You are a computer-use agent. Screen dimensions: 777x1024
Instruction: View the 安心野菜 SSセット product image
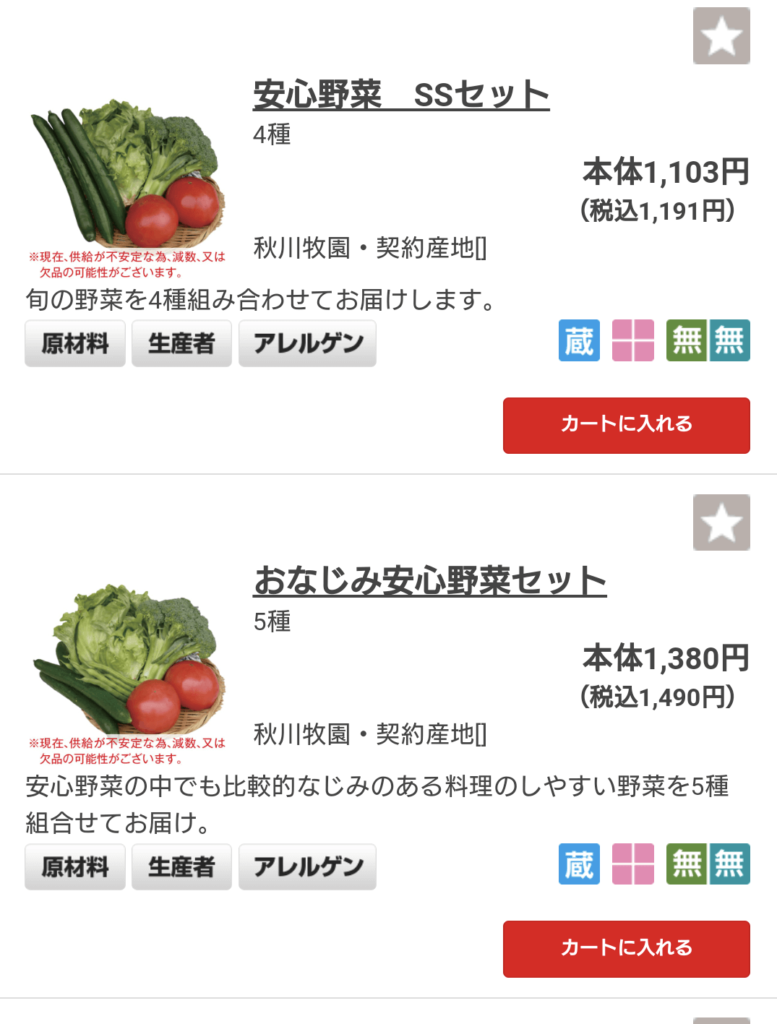(x=127, y=178)
